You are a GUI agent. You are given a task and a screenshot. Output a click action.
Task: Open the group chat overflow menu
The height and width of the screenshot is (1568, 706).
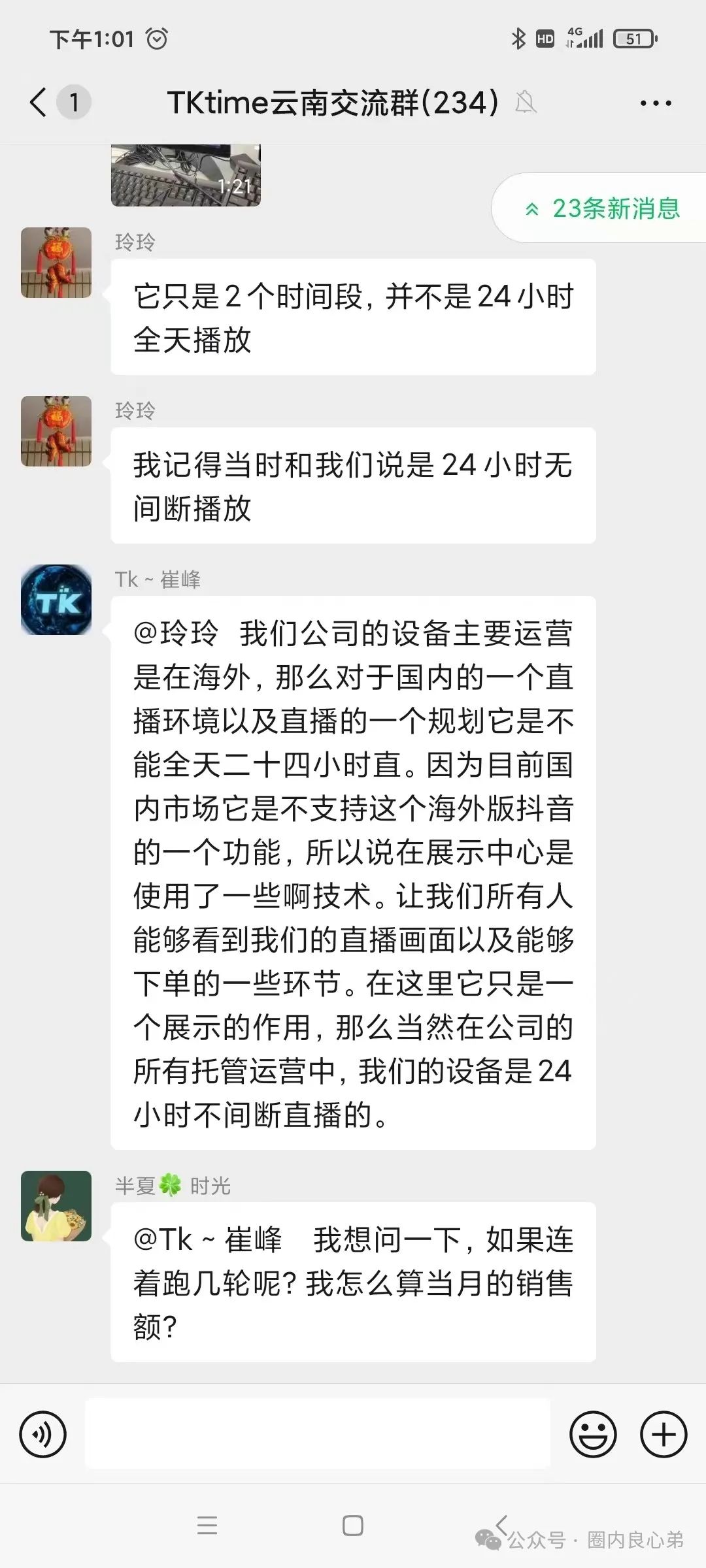pos(656,103)
